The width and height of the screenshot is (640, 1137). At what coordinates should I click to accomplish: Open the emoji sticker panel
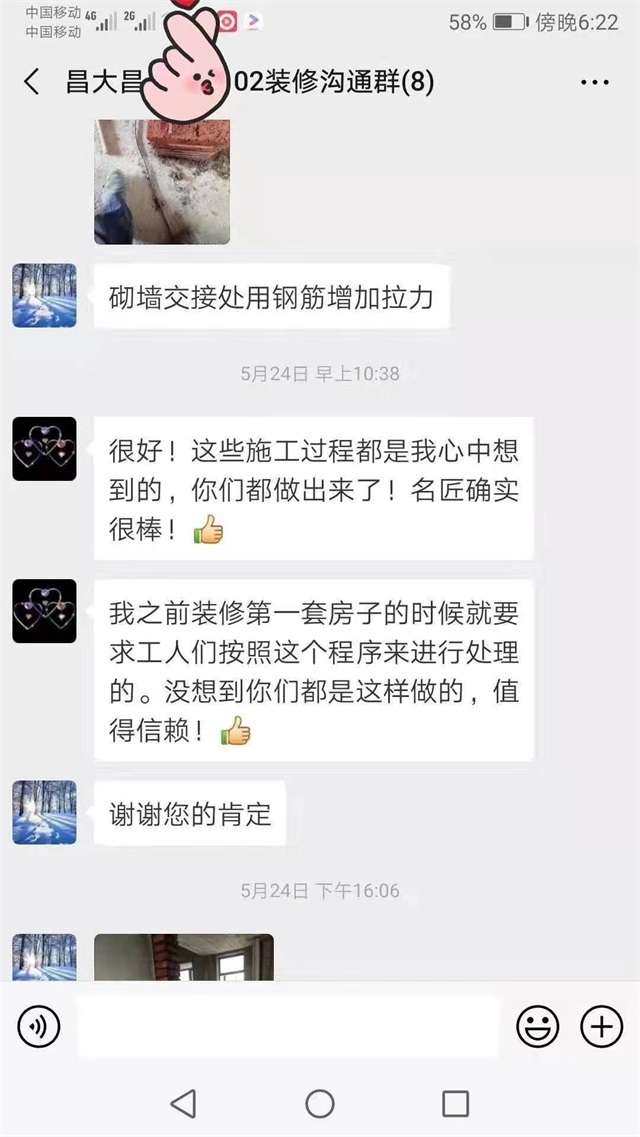pyautogui.click(x=537, y=1026)
